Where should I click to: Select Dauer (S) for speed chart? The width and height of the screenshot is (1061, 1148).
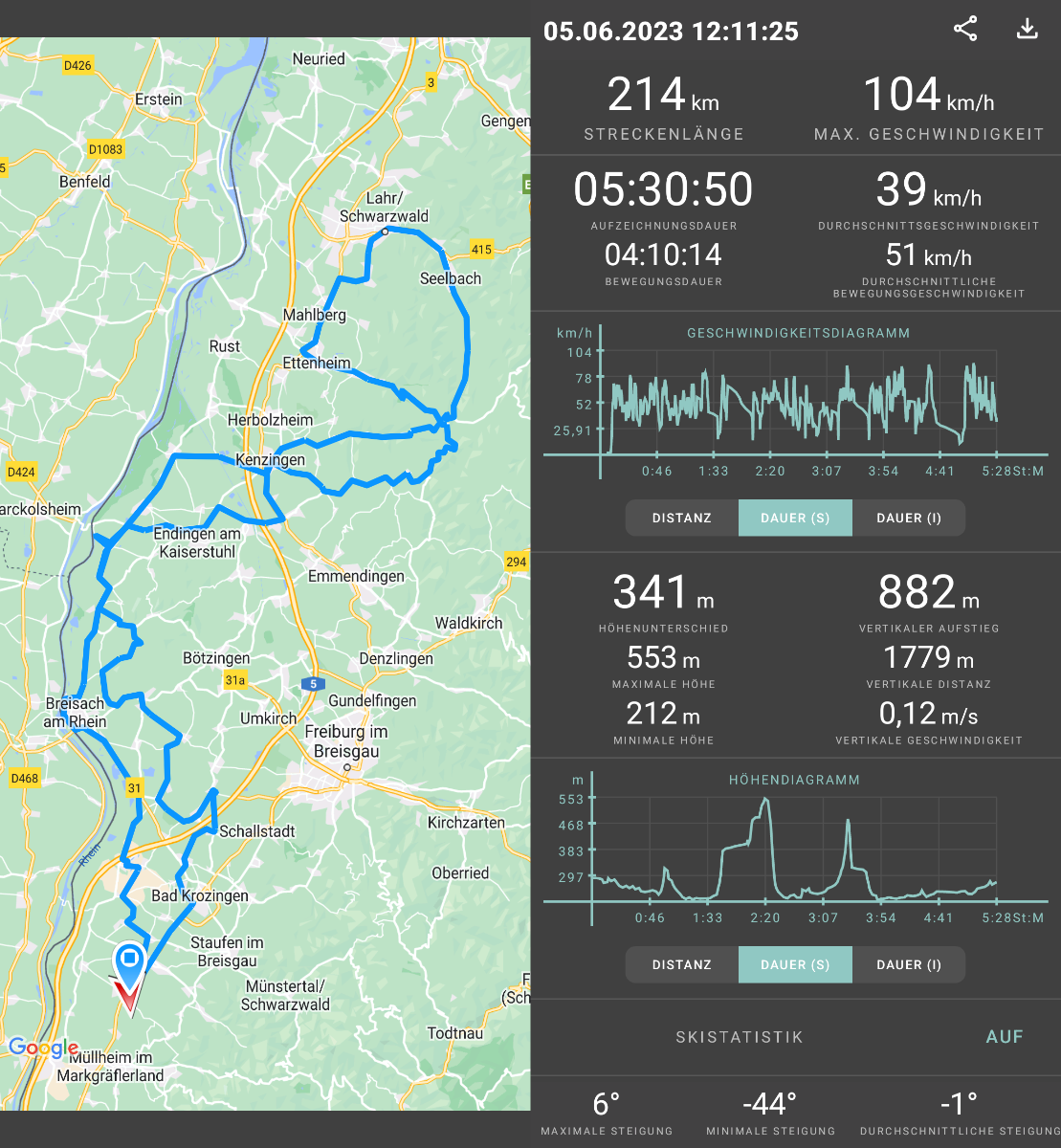tap(795, 518)
